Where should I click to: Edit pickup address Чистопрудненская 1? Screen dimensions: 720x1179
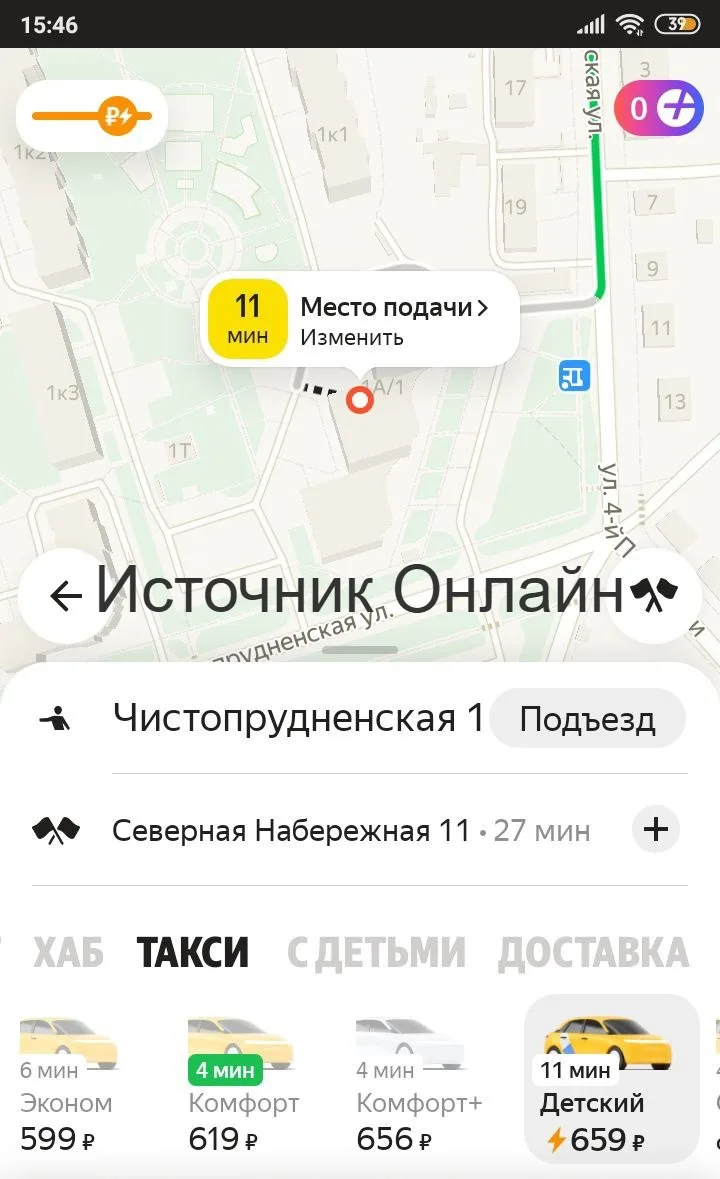(x=298, y=718)
